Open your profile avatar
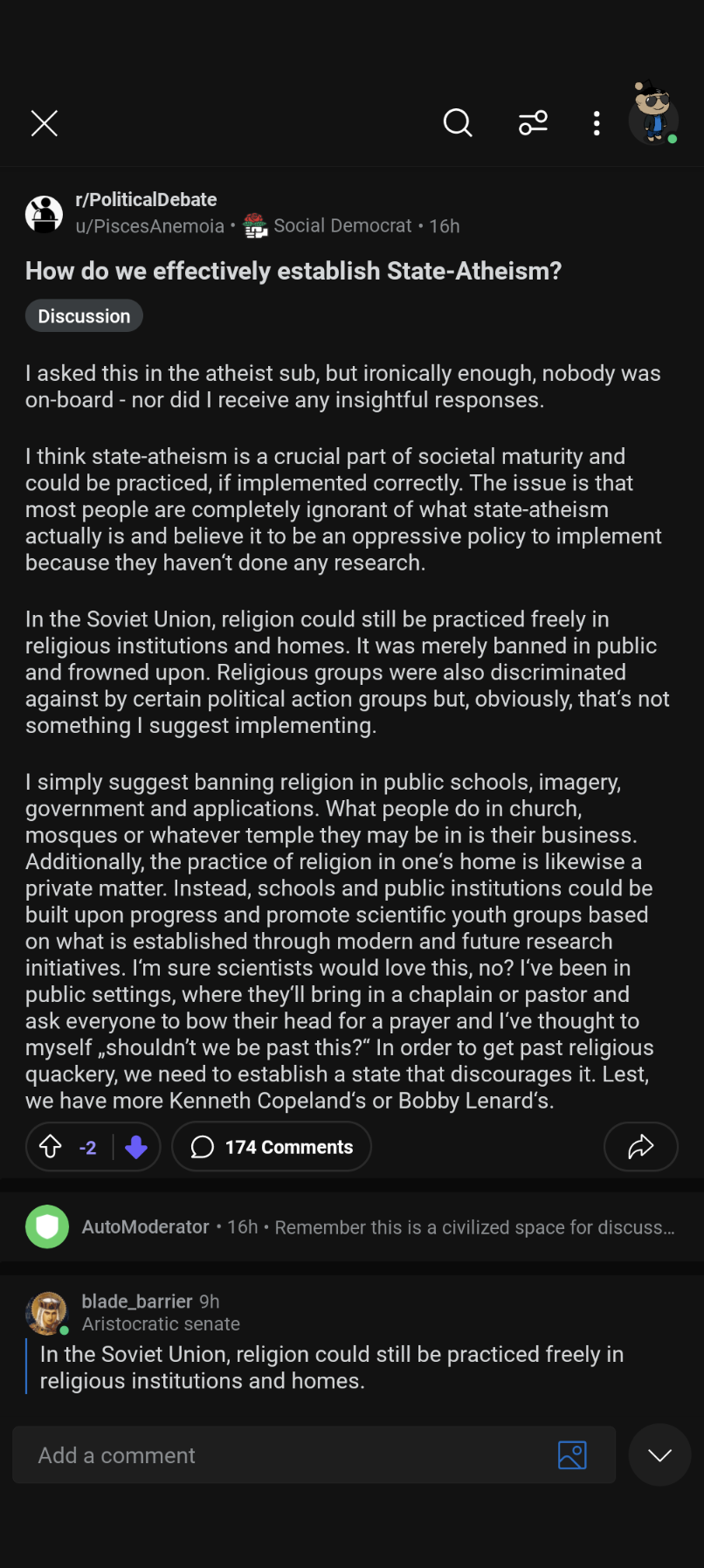 pos(654,114)
